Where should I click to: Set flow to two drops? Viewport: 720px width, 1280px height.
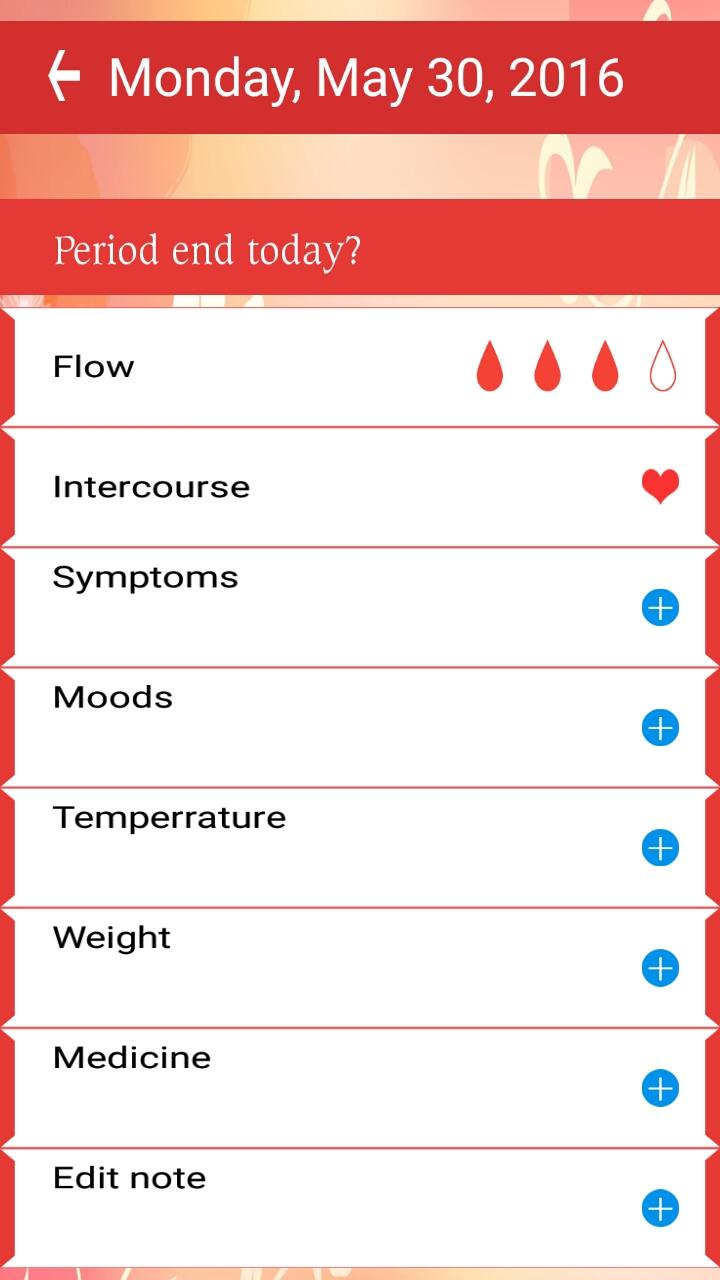pyautogui.click(x=547, y=366)
